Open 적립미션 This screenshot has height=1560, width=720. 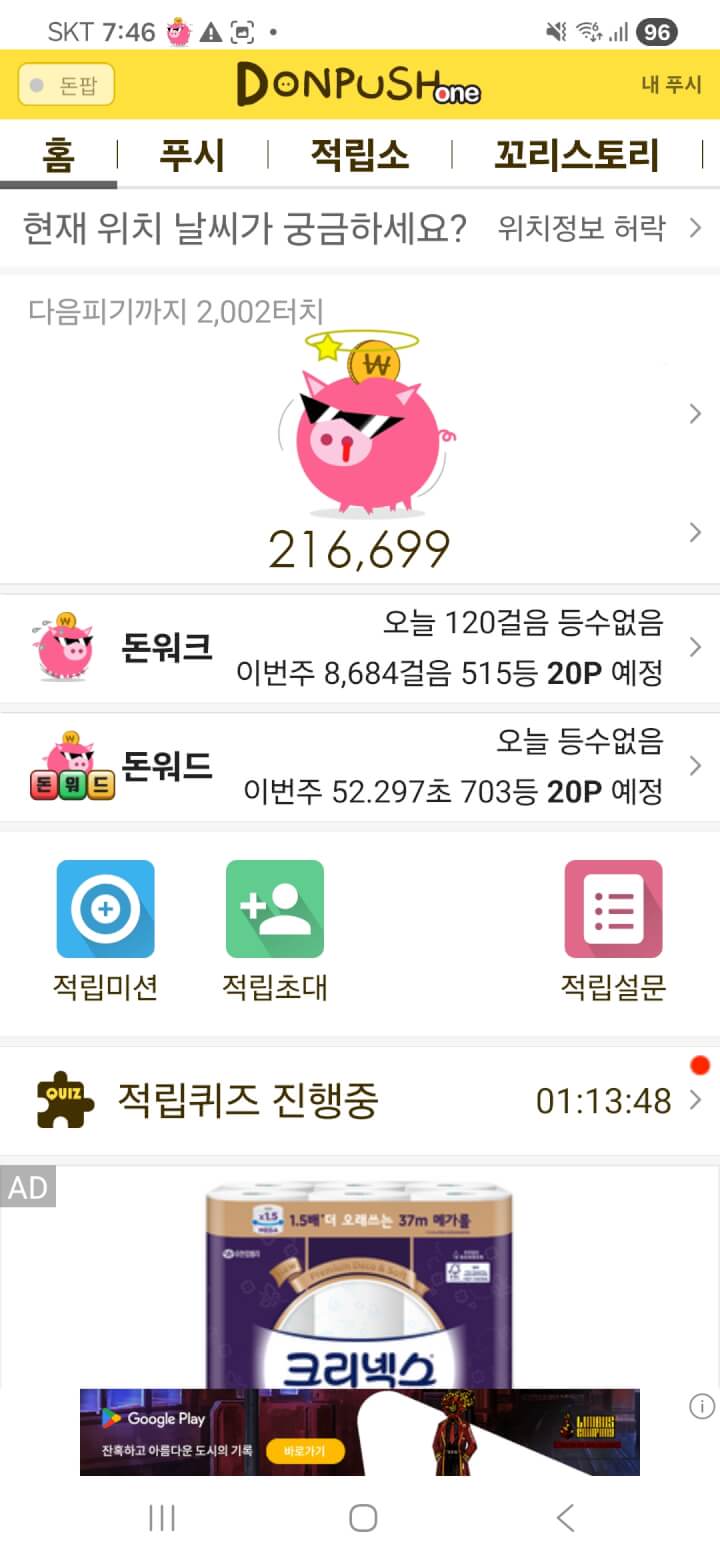tap(105, 930)
